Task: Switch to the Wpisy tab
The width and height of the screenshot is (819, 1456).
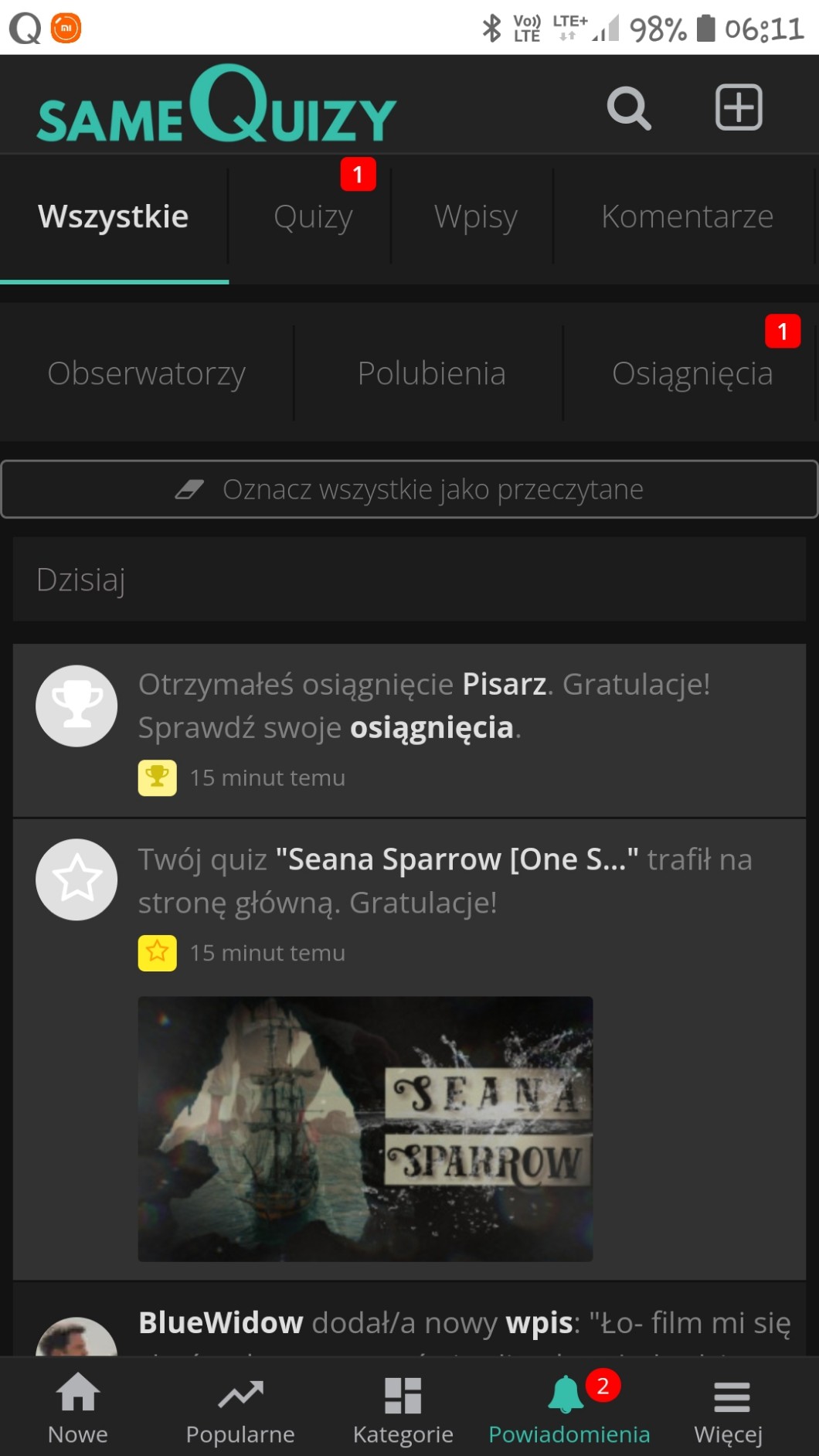Action: (x=475, y=217)
